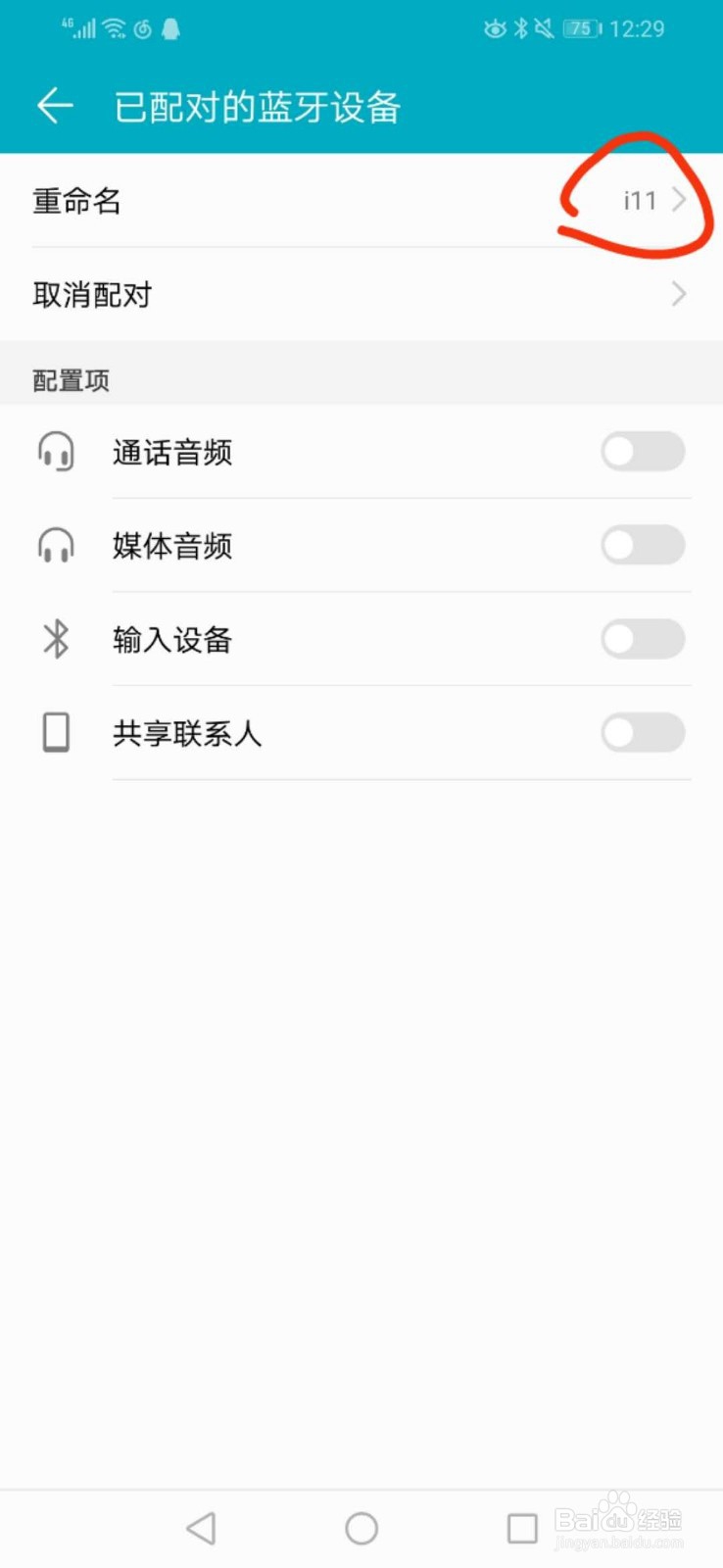Open the 重命名 rename row

pos(361,201)
